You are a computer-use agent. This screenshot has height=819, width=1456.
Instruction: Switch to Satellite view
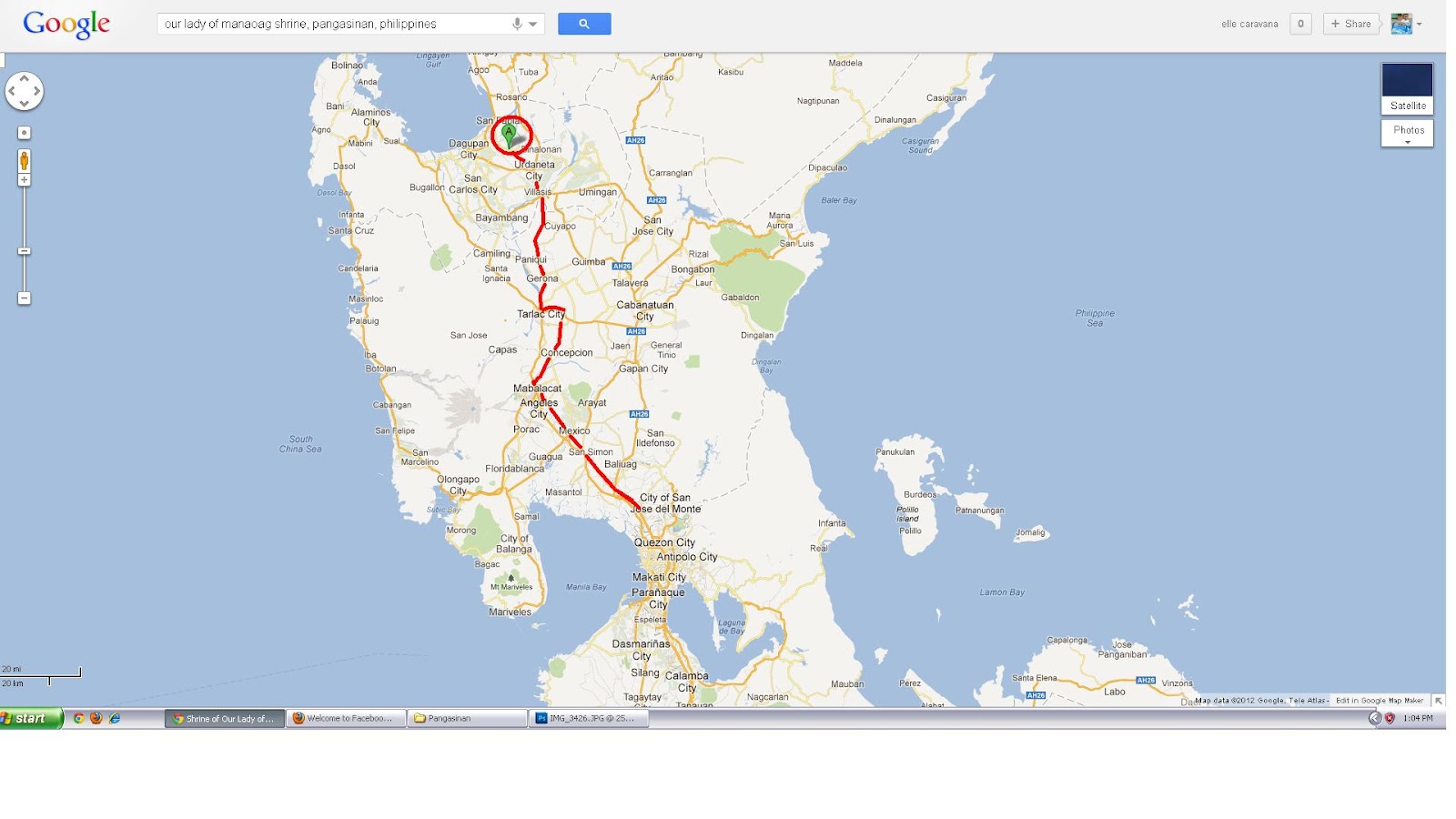(1407, 88)
